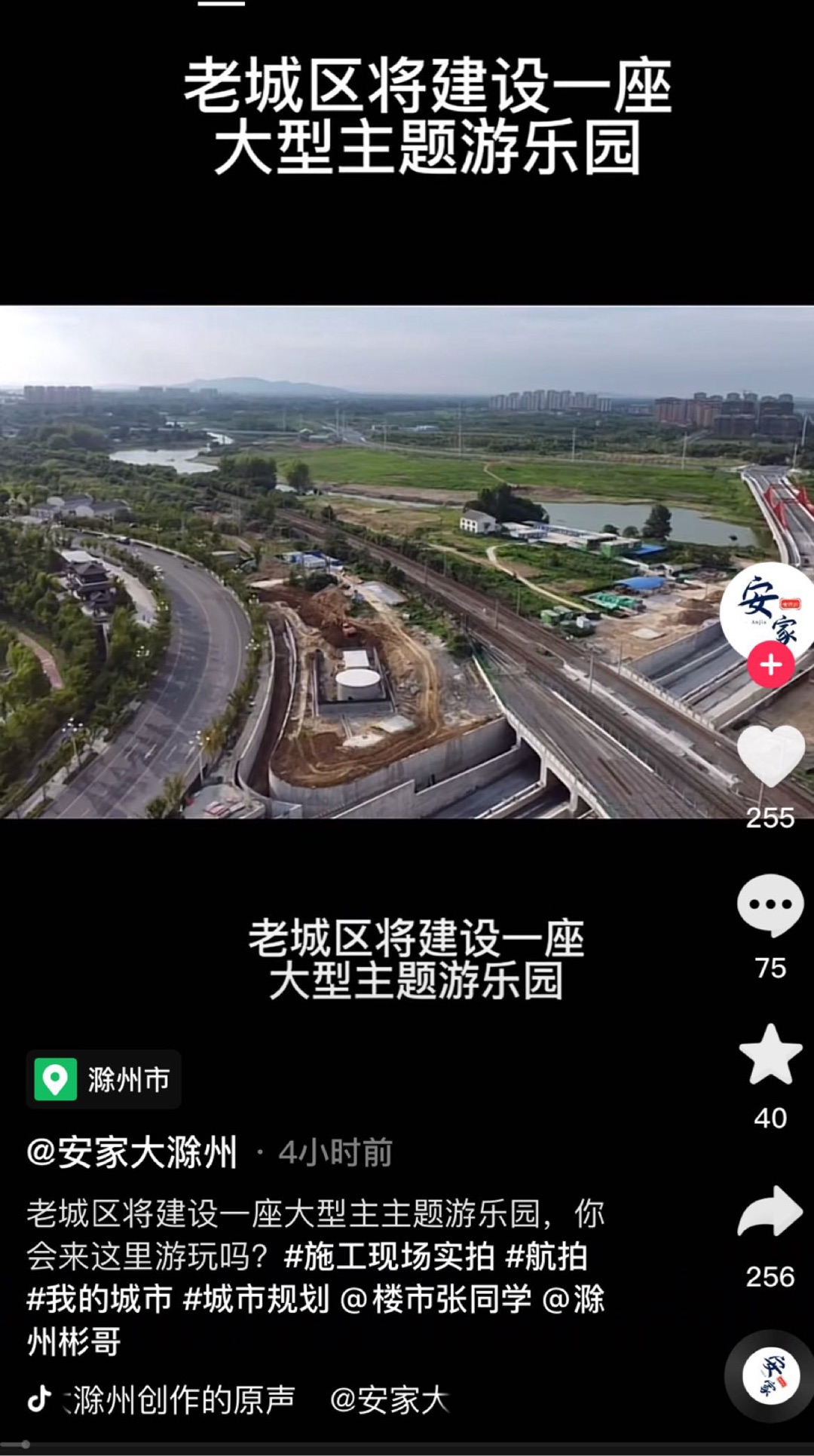Share this video via arrow icon

pos(770,1212)
